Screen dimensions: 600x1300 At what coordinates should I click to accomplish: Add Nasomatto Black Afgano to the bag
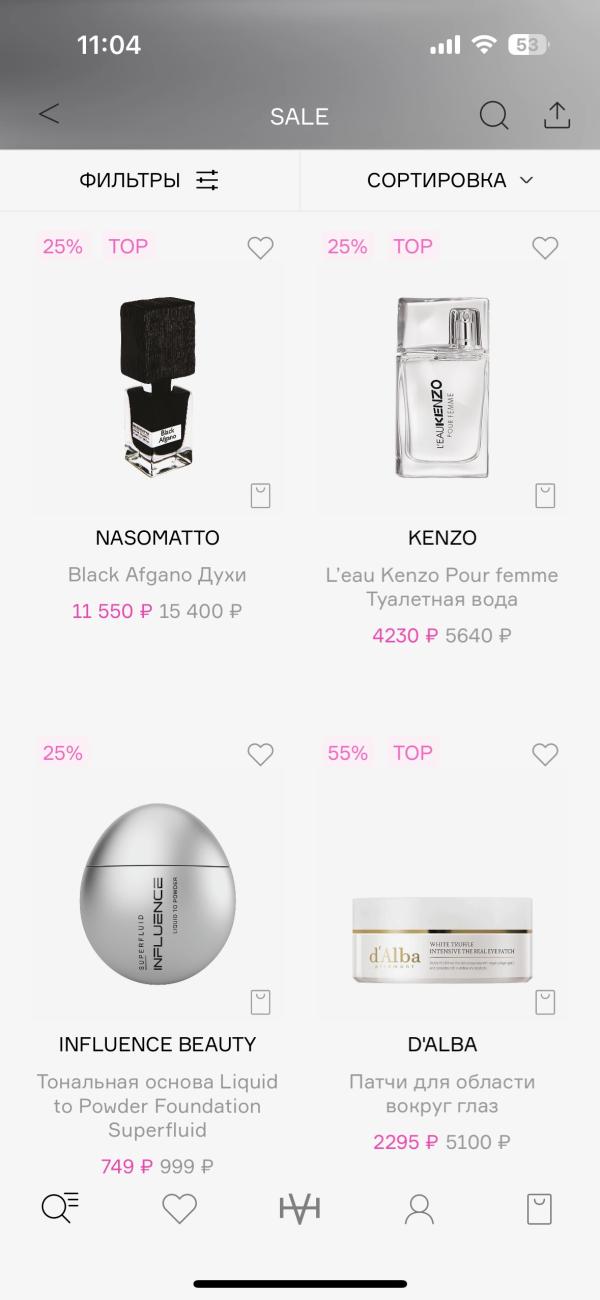[x=260, y=495]
